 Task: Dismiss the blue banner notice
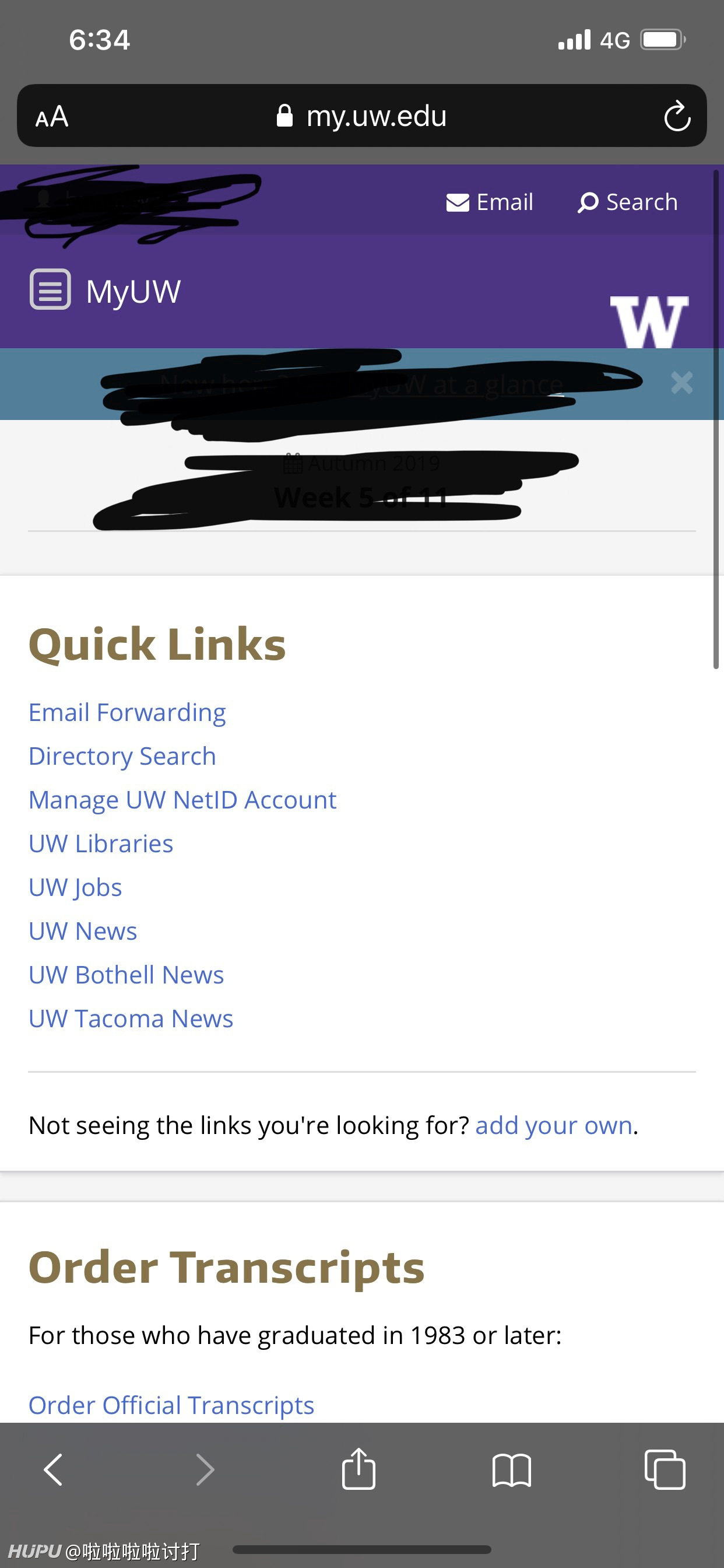coord(681,383)
